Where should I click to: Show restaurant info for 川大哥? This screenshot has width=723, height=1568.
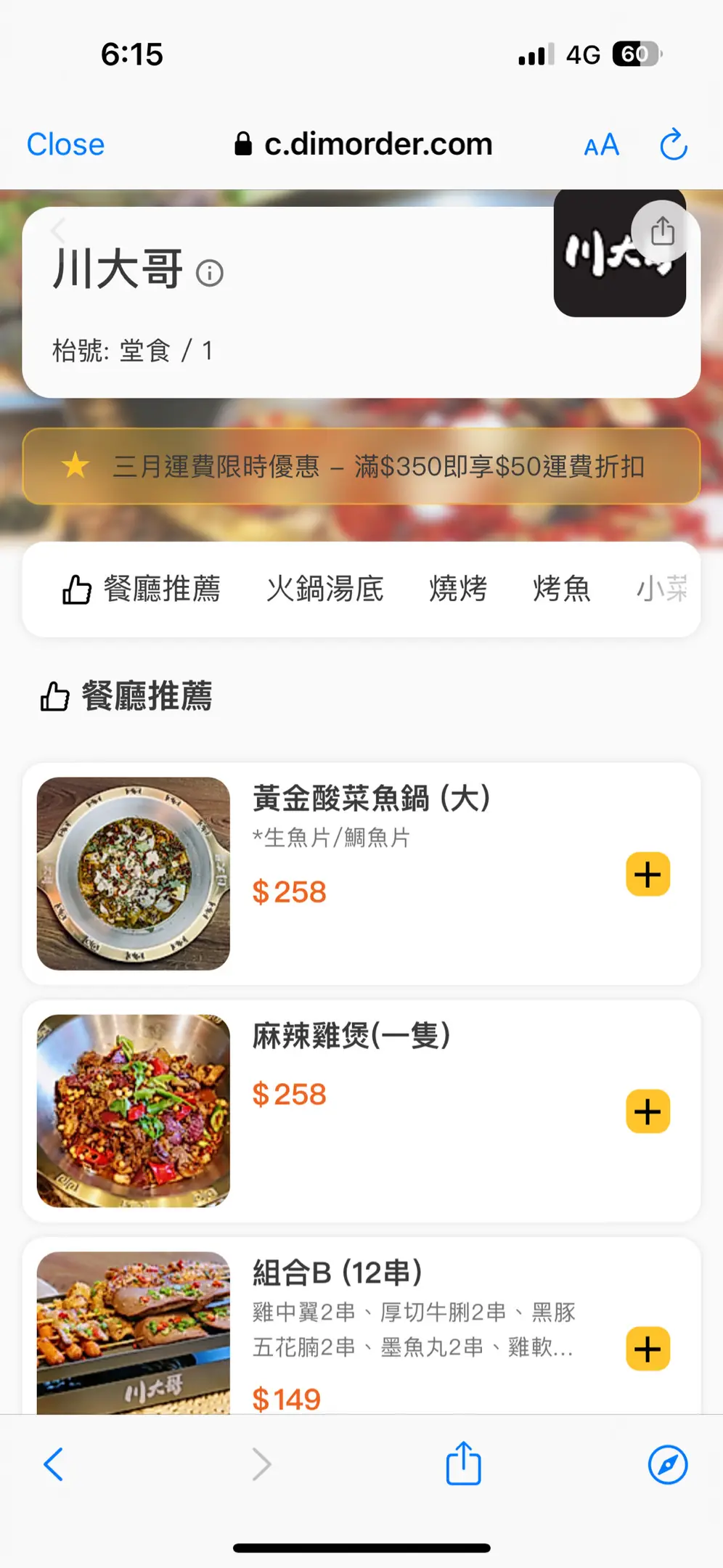coord(210,273)
